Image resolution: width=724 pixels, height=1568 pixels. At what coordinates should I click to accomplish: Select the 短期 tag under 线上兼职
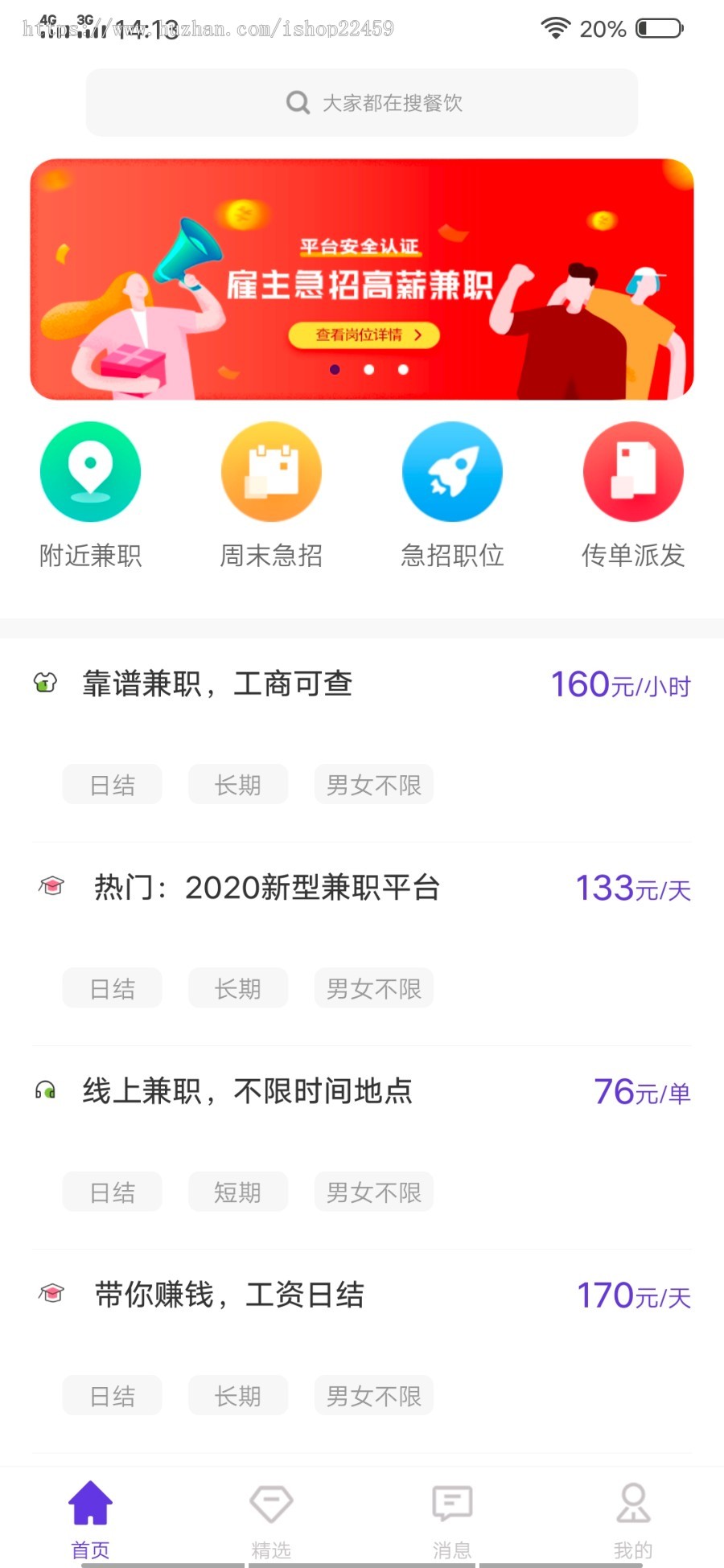[x=238, y=1192]
